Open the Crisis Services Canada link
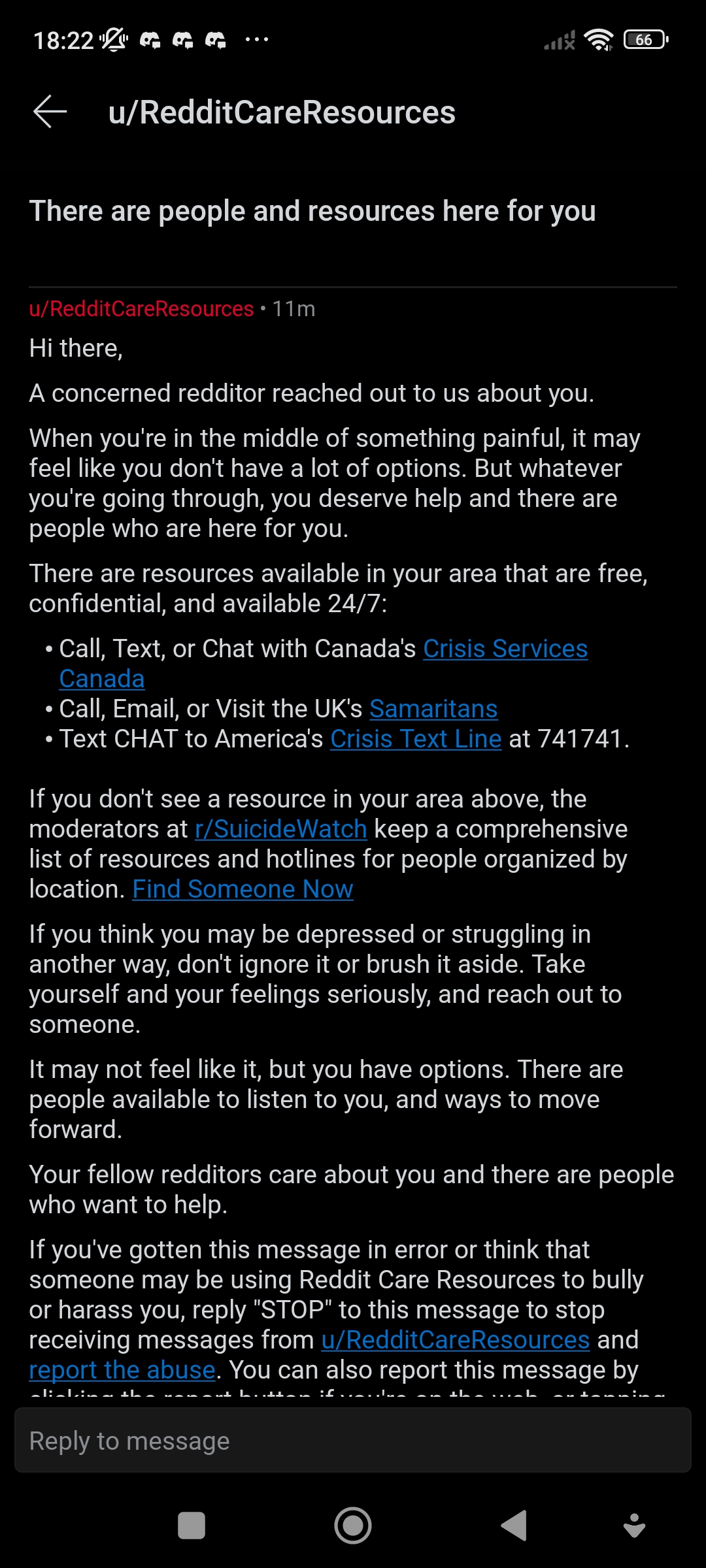Viewport: 706px width, 1568px height. click(505, 649)
